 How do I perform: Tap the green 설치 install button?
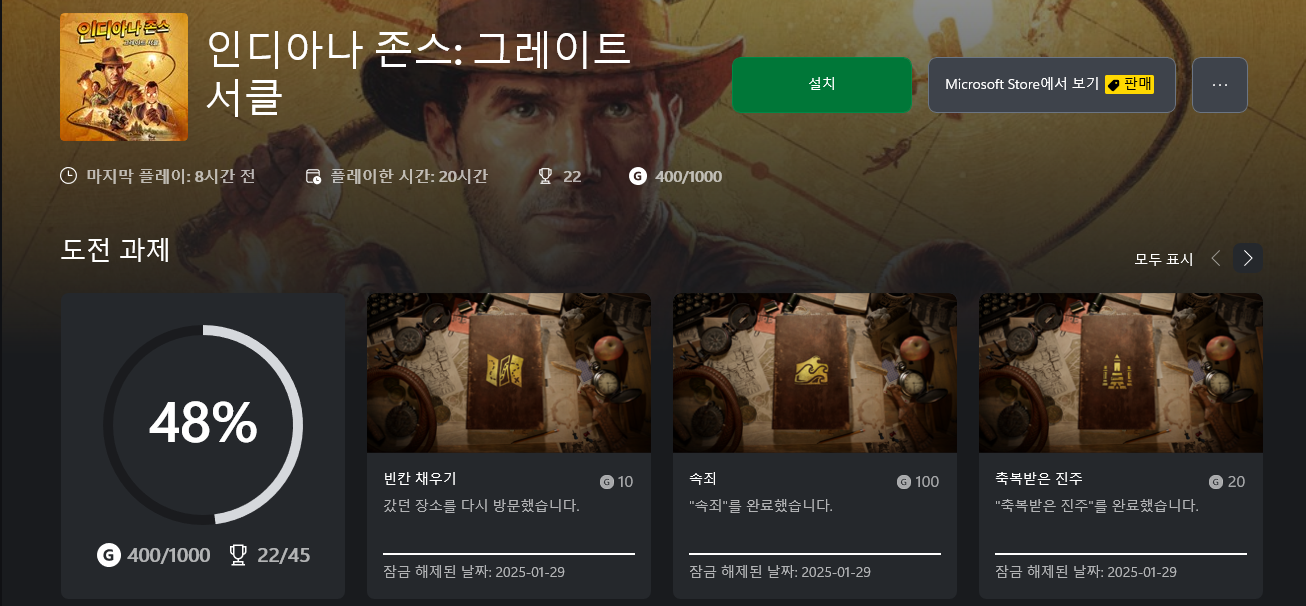click(x=821, y=85)
